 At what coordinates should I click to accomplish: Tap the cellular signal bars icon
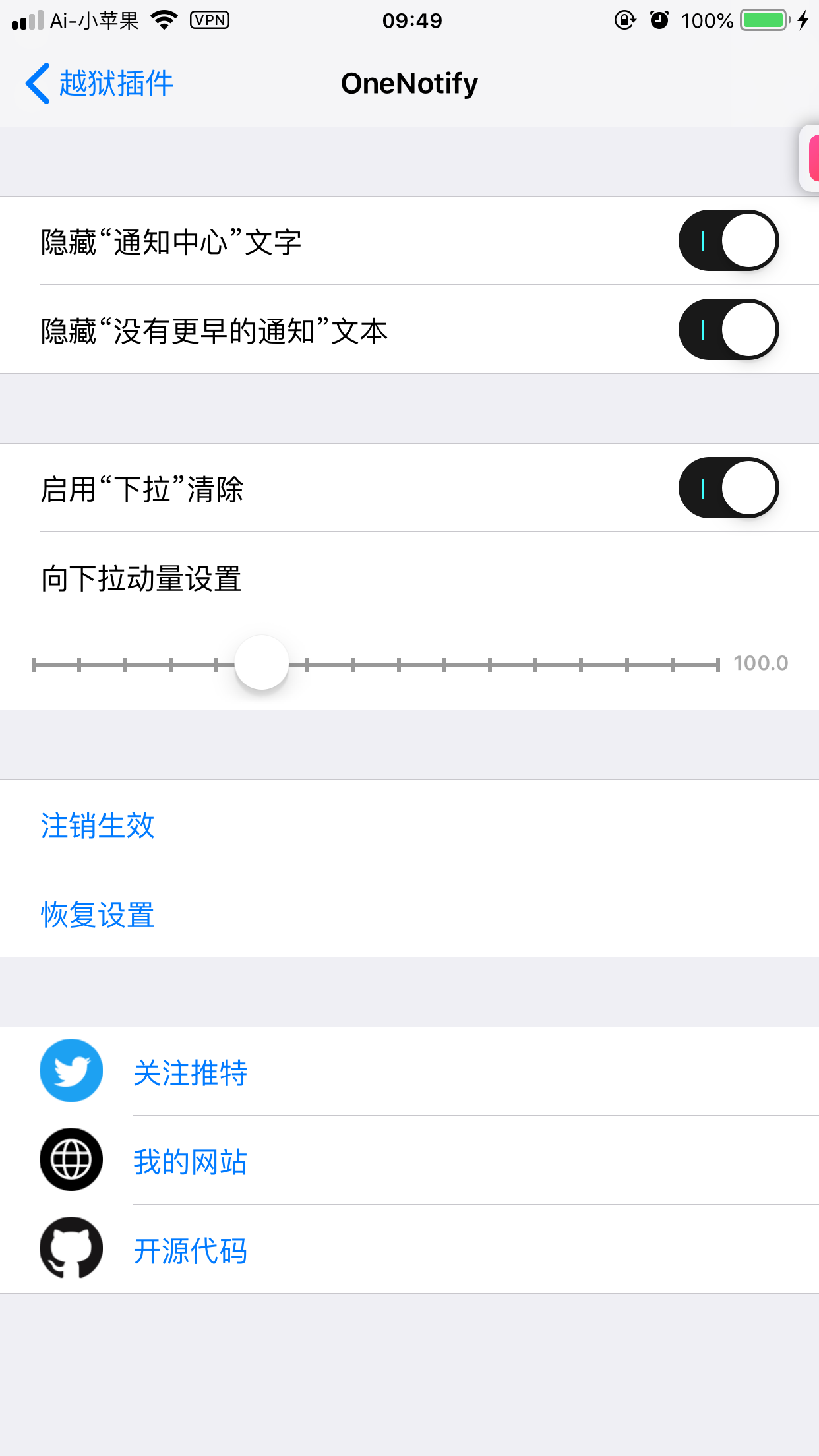(x=27, y=21)
